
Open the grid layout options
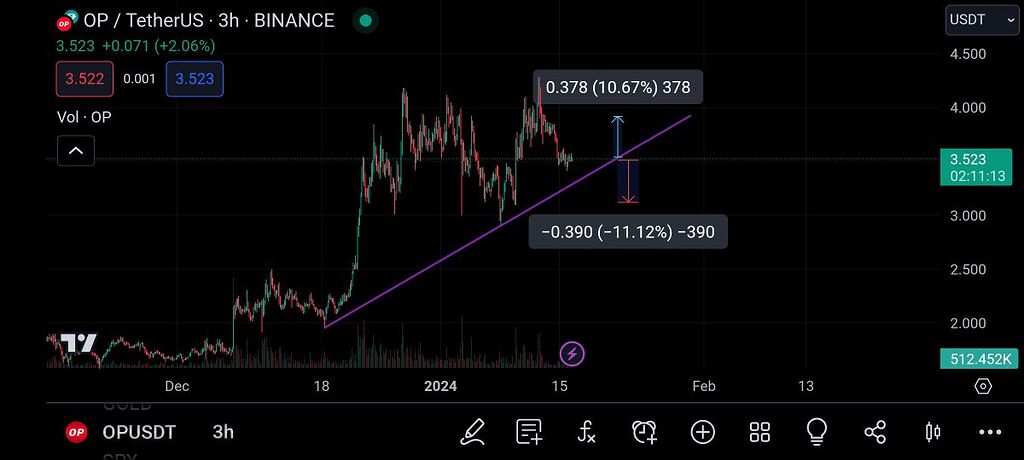tap(760, 432)
